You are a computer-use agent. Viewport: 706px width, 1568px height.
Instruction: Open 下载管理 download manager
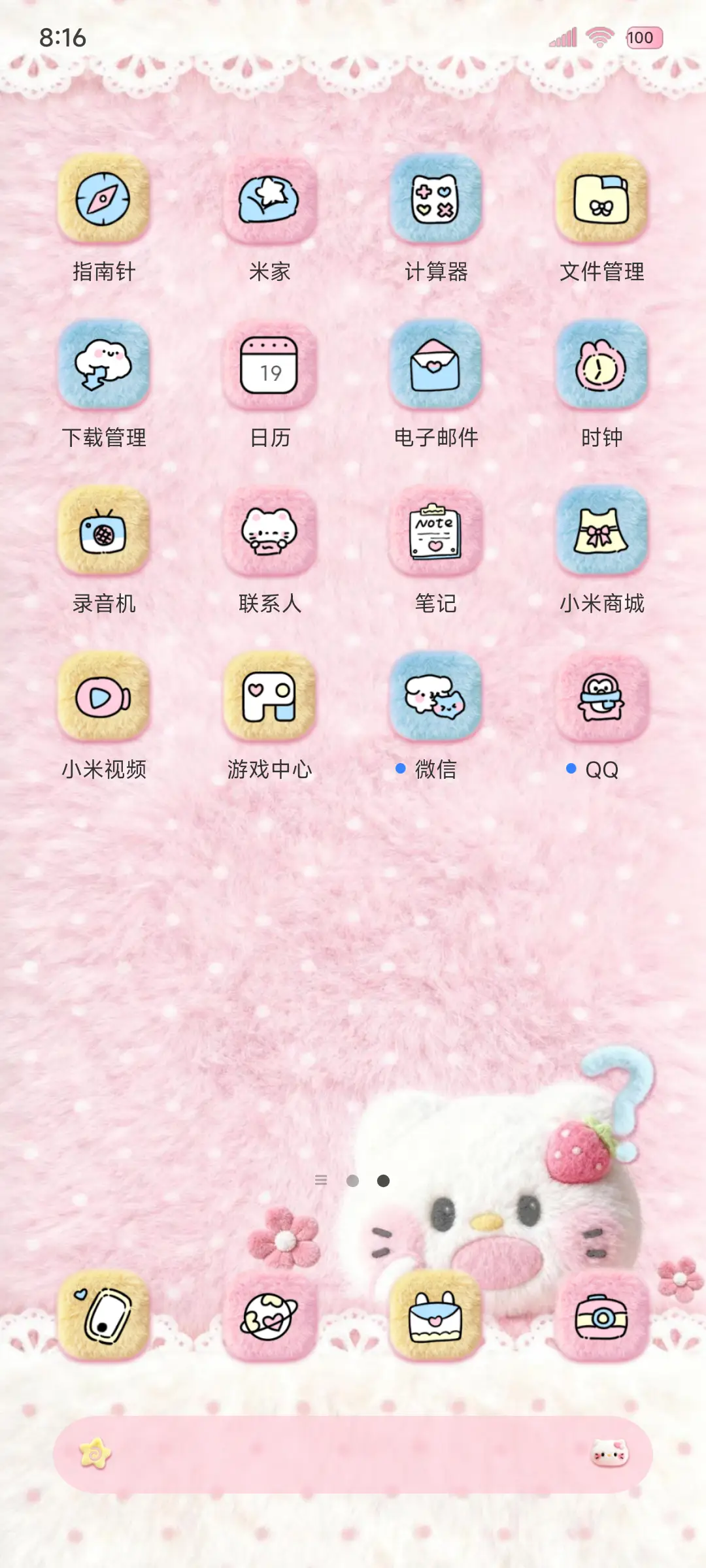pyautogui.click(x=105, y=366)
